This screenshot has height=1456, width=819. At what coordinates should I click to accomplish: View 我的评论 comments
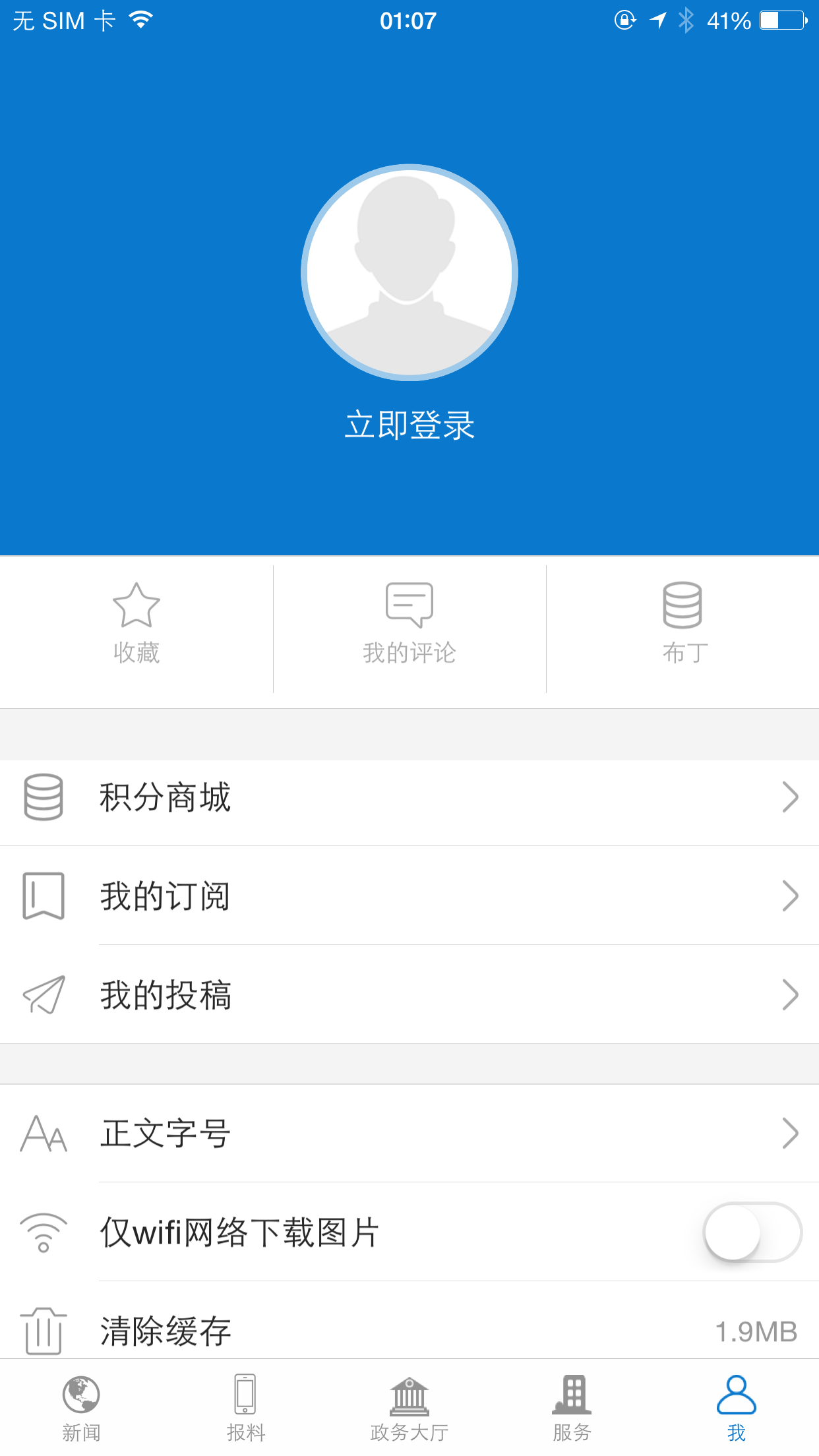pos(409,624)
